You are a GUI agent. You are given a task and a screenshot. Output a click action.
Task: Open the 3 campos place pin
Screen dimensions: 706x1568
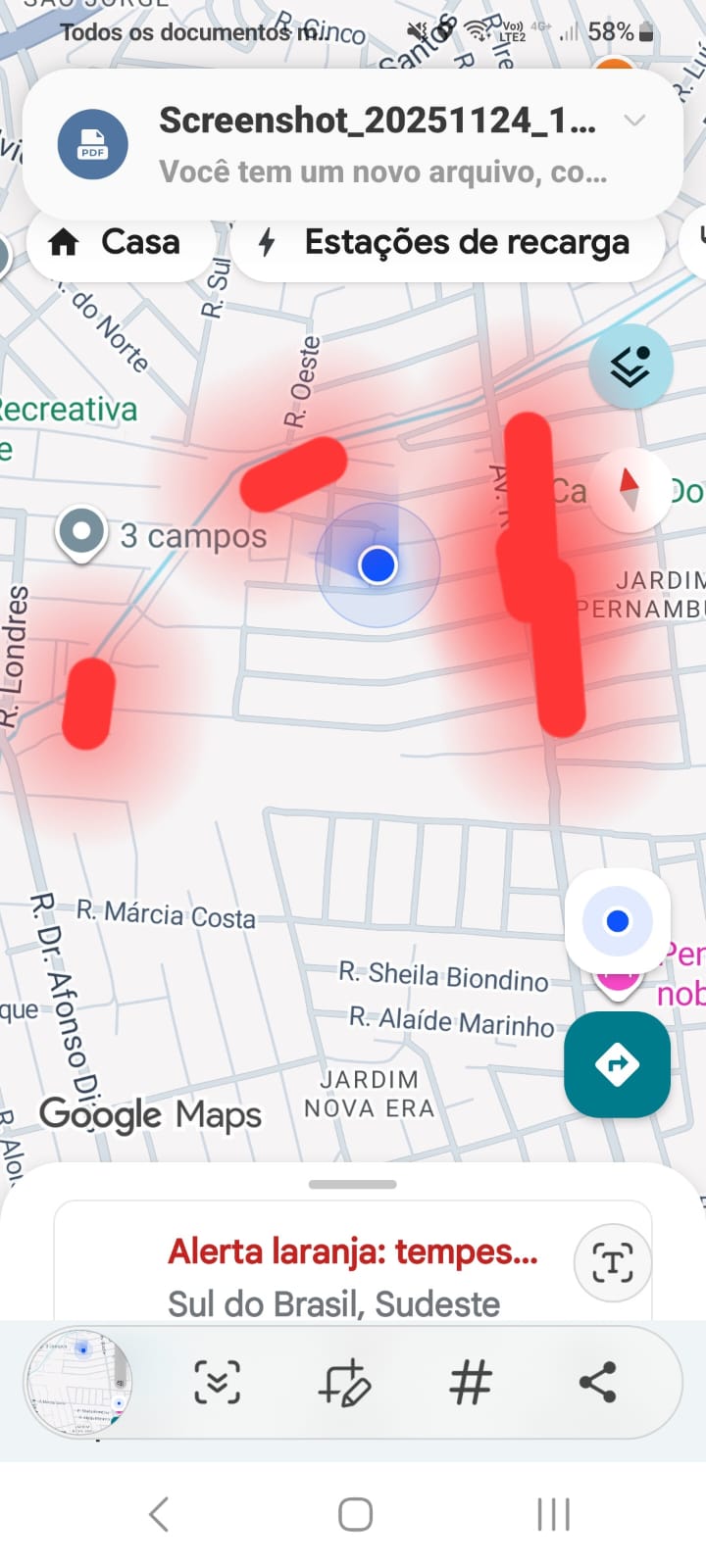click(x=80, y=533)
